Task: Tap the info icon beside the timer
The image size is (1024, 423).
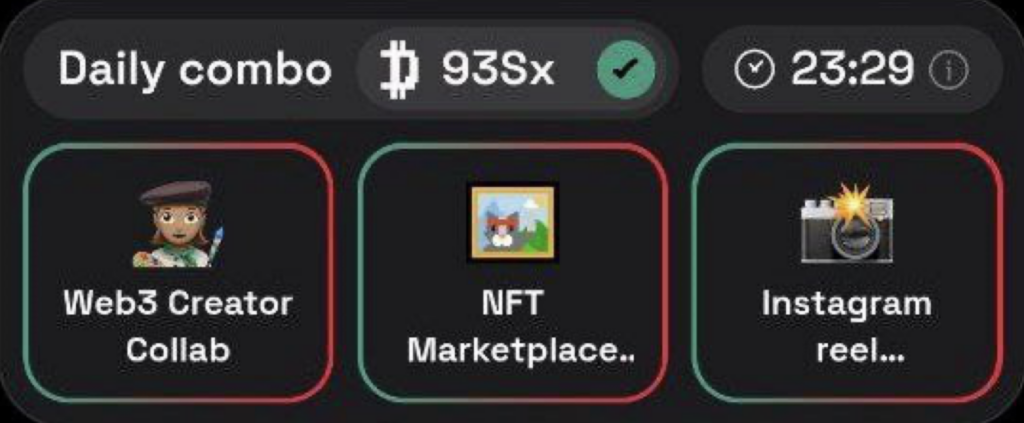Action: pos(947,70)
